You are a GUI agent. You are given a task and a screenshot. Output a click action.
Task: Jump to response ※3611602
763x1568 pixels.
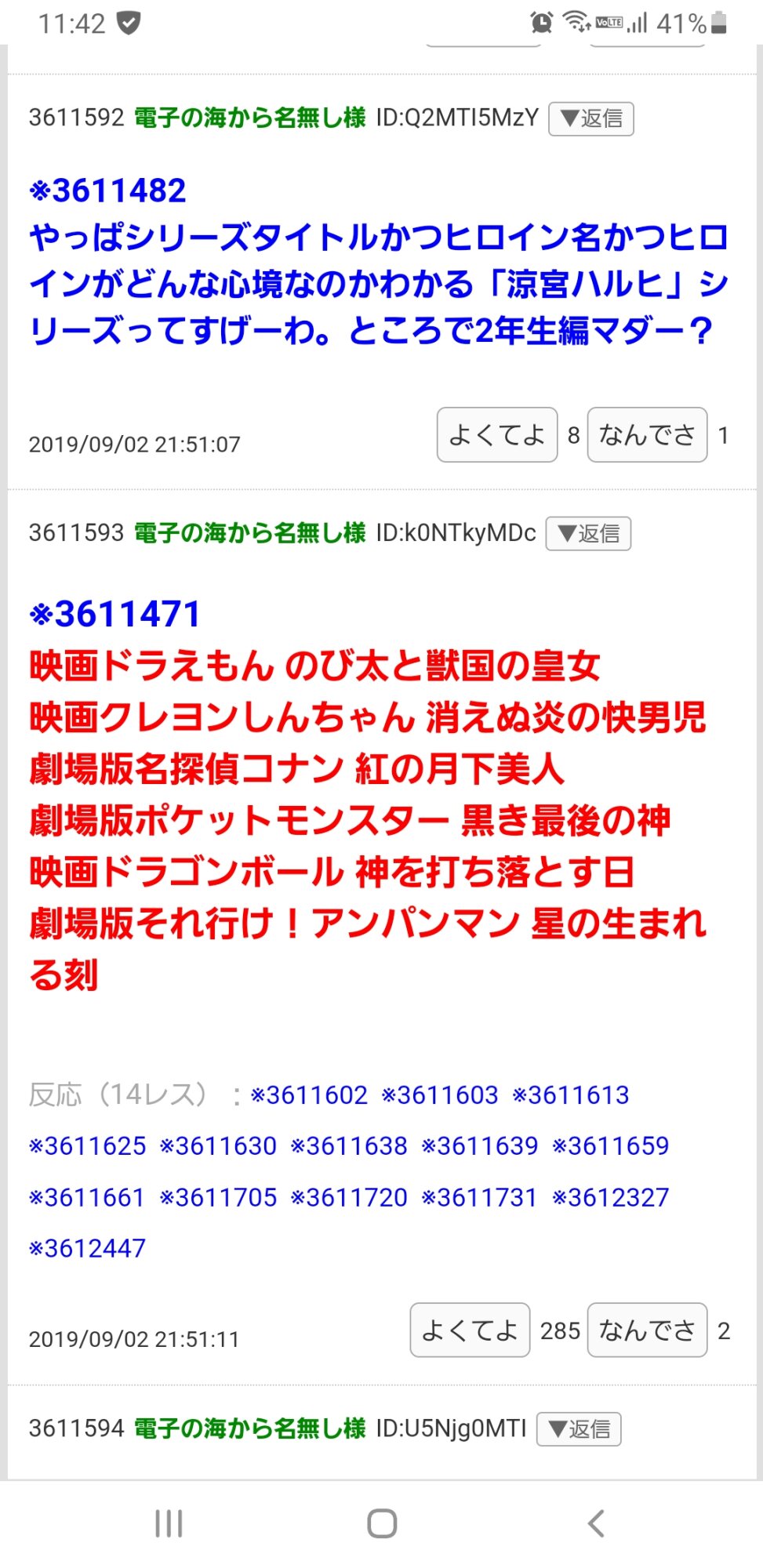pyautogui.click(x=309, y=1095)
